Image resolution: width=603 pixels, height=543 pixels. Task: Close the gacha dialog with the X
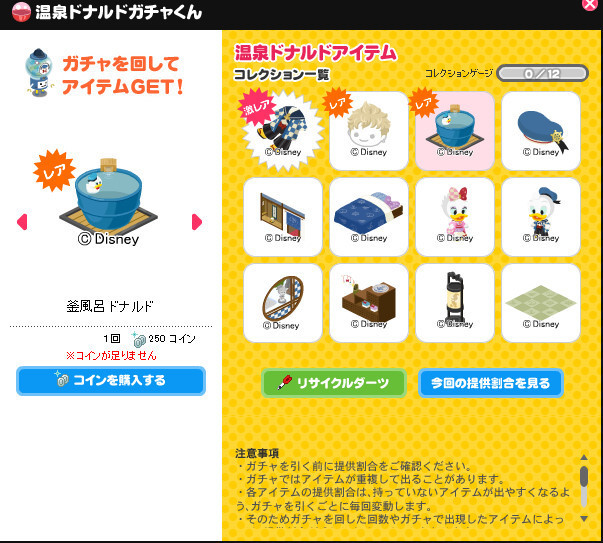pyautogui.click(x=589, y=5)
